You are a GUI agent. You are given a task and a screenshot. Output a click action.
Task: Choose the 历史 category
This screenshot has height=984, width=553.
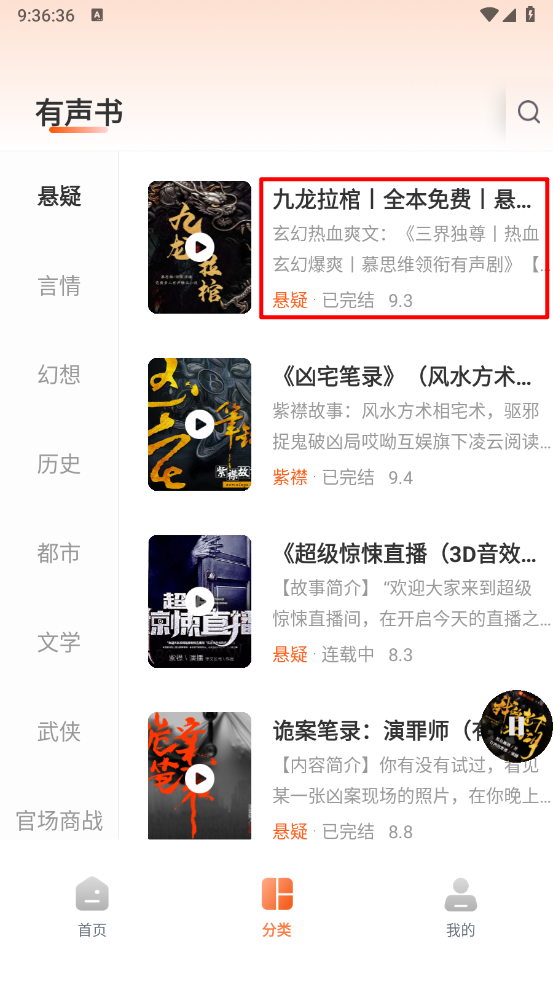(x=59, y=464)
